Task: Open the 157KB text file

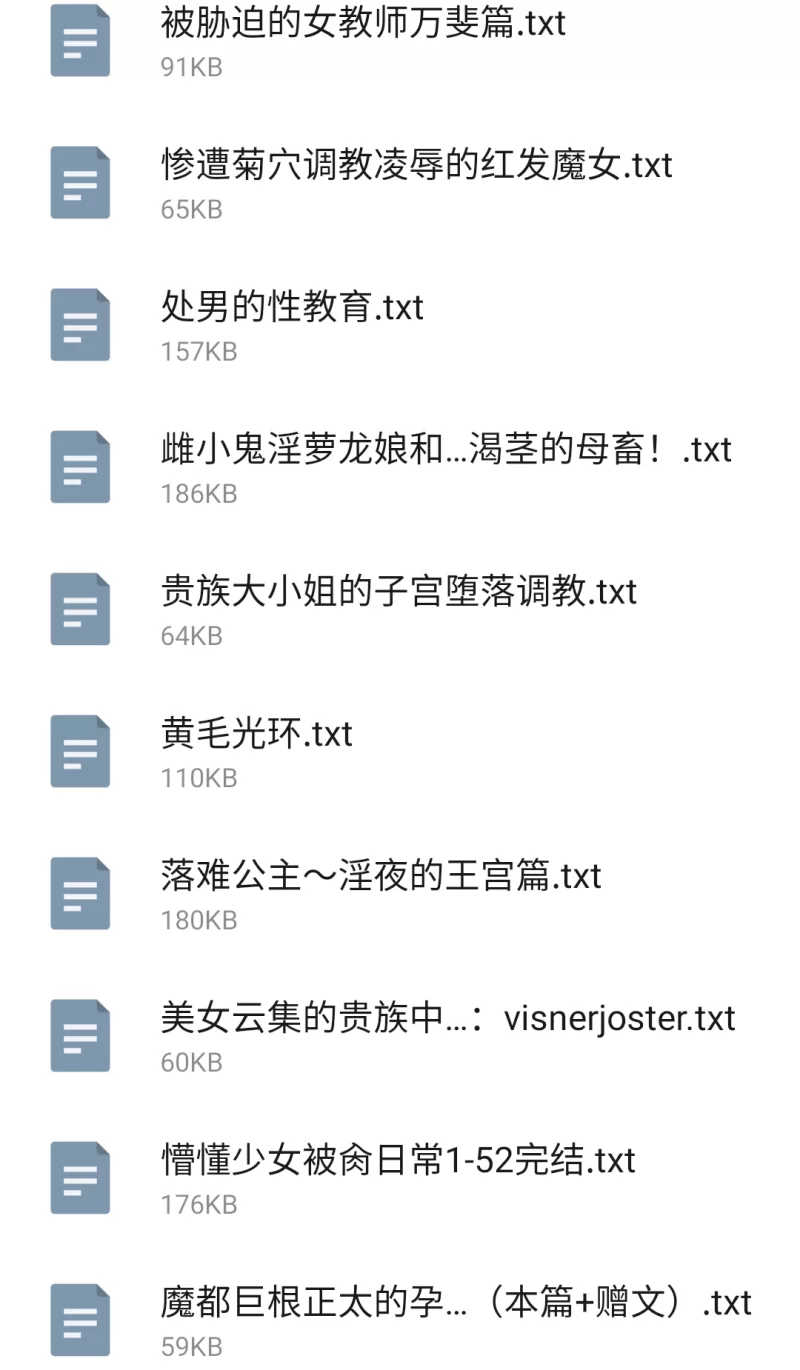Action: (x=292, y=308)
